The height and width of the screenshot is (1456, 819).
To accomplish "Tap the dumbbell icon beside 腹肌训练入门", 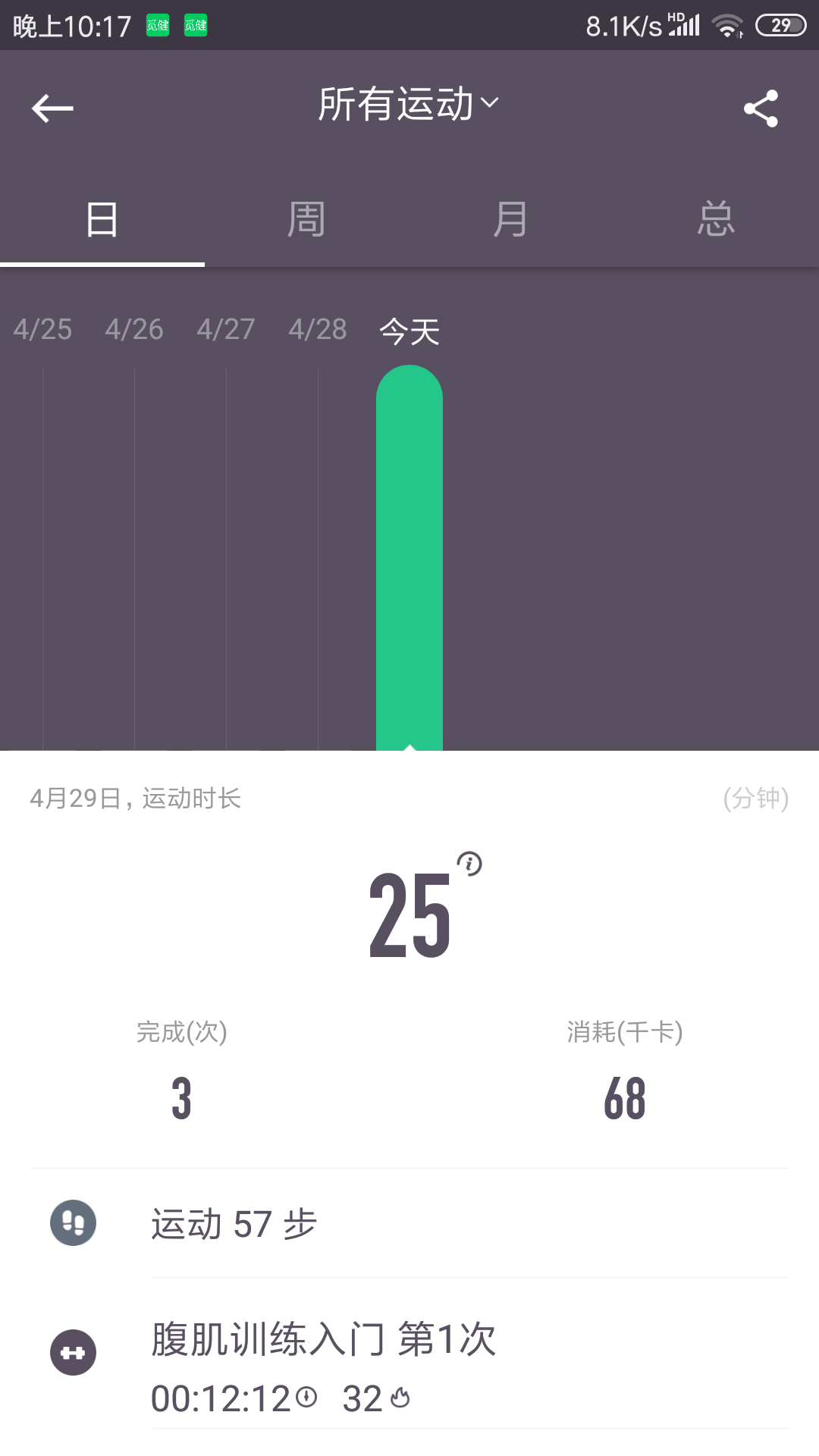I will pos(74,1351).
